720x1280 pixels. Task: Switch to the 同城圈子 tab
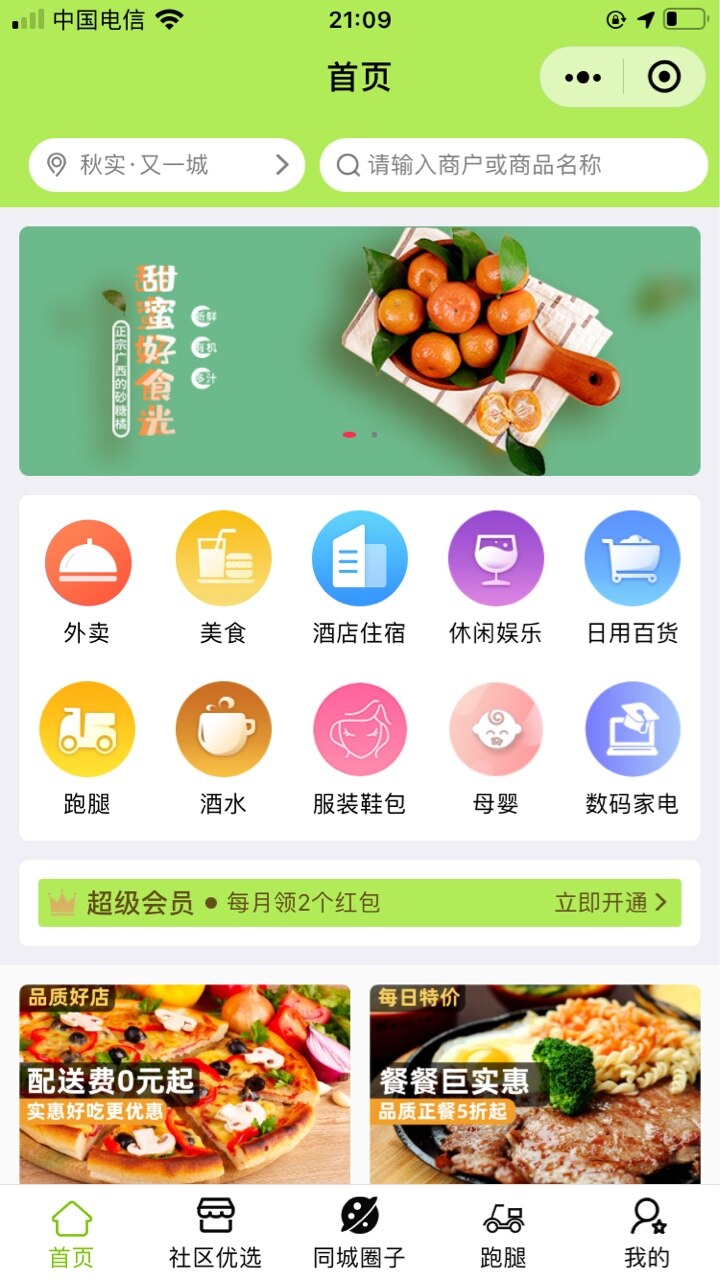click(x=359, y=1233)
